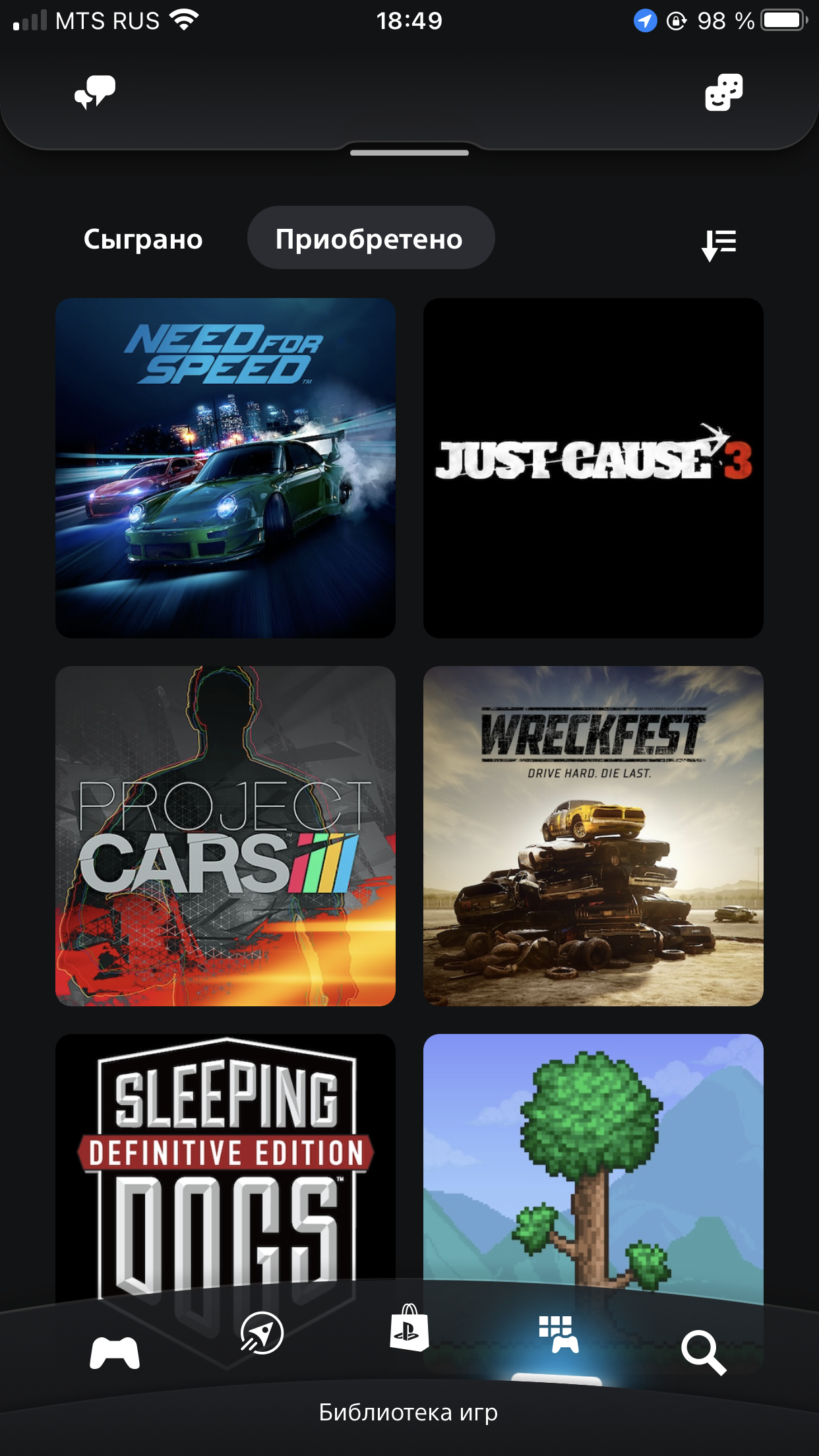Open the PlayStation Store tab

(x=409, y=1327)
